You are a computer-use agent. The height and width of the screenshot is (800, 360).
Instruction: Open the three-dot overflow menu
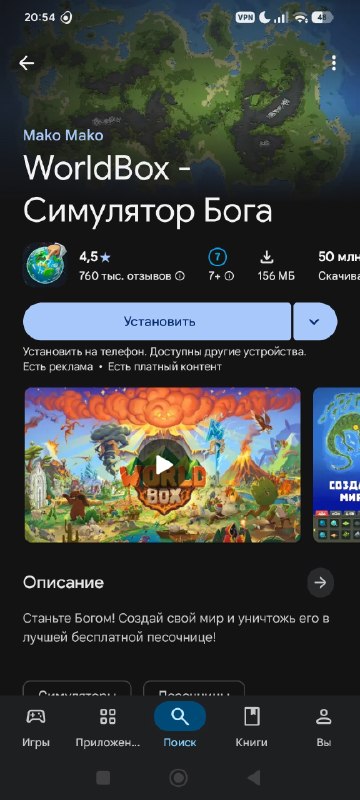pyautogui.click(x=333, y=63)
